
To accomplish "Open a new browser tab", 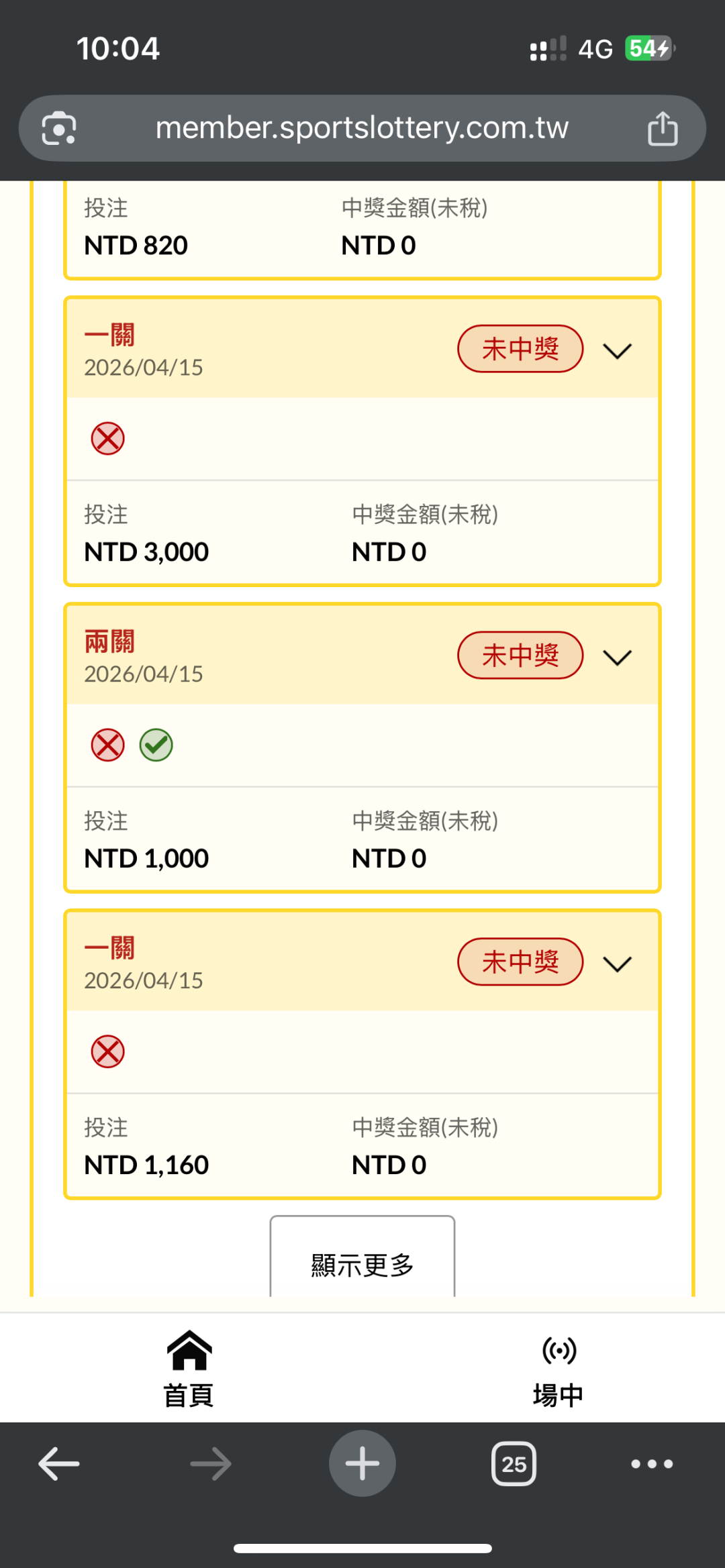I will 362,1463.
